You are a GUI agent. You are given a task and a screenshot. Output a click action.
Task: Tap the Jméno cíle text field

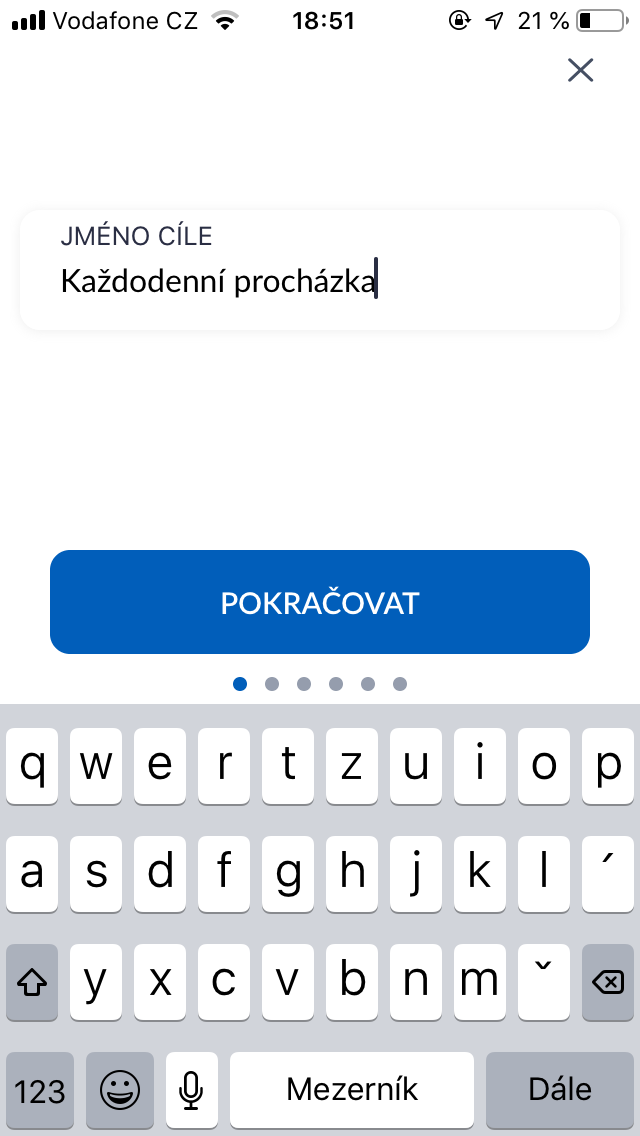pyautogui.click(x=320, y=270)
